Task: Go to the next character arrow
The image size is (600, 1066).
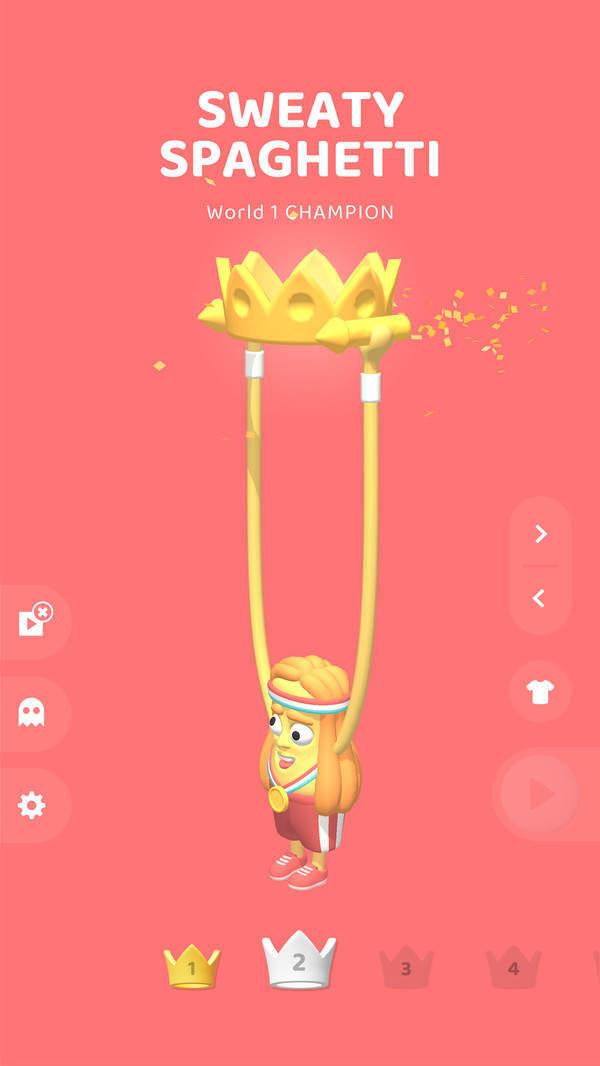Action: (x=541, y=534)
